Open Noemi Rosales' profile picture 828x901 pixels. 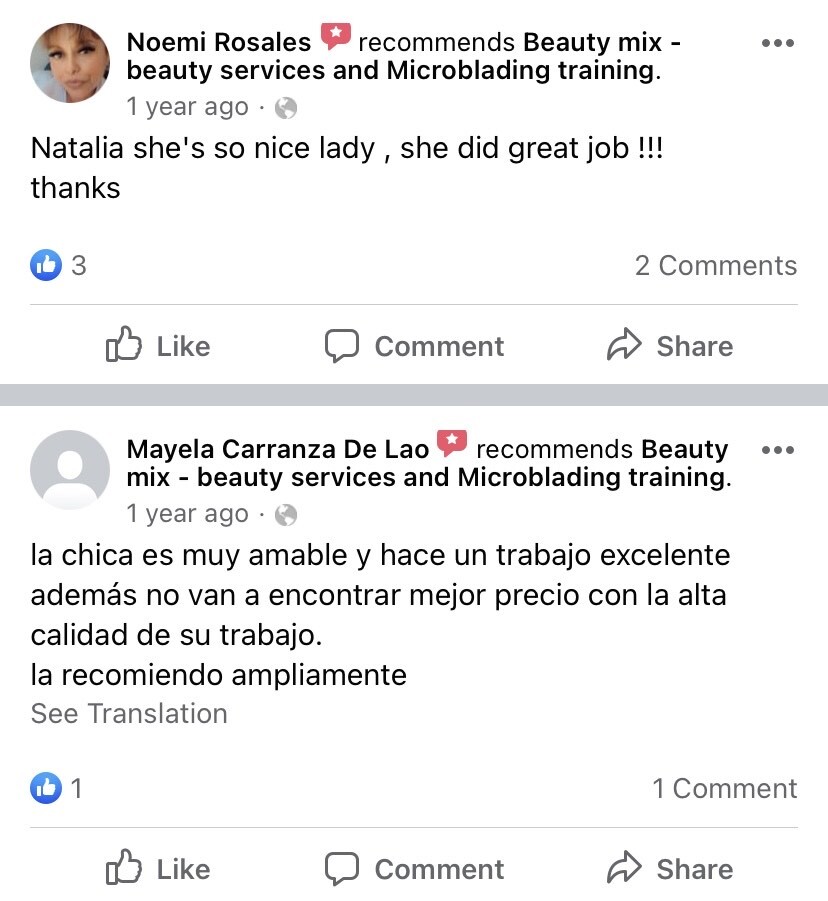coord(70,62)
